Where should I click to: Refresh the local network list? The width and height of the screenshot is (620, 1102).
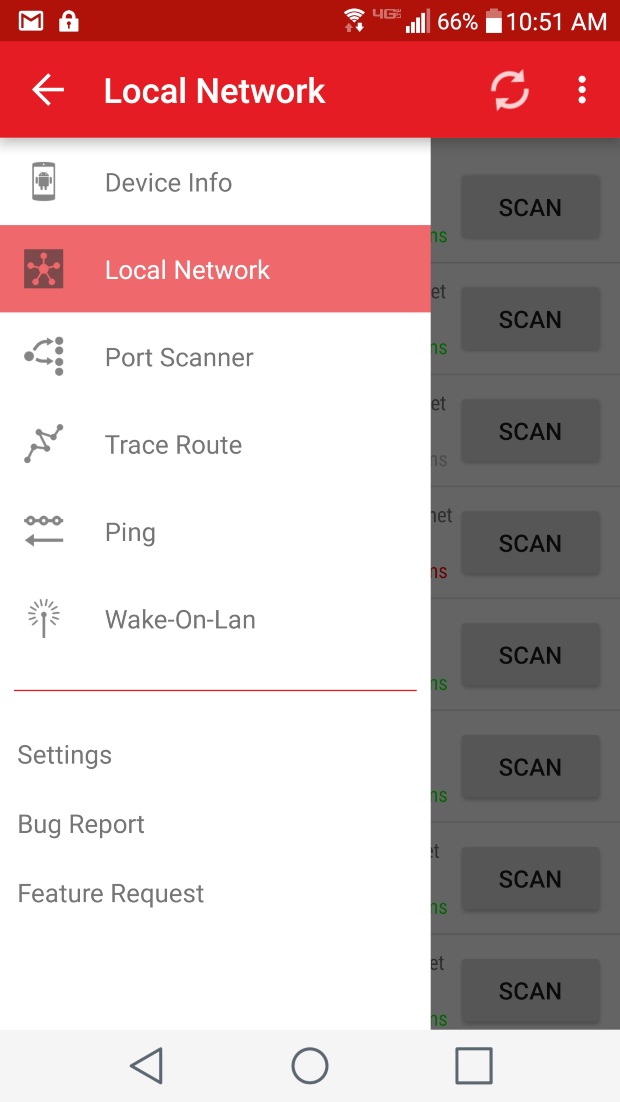pos(509,90)
